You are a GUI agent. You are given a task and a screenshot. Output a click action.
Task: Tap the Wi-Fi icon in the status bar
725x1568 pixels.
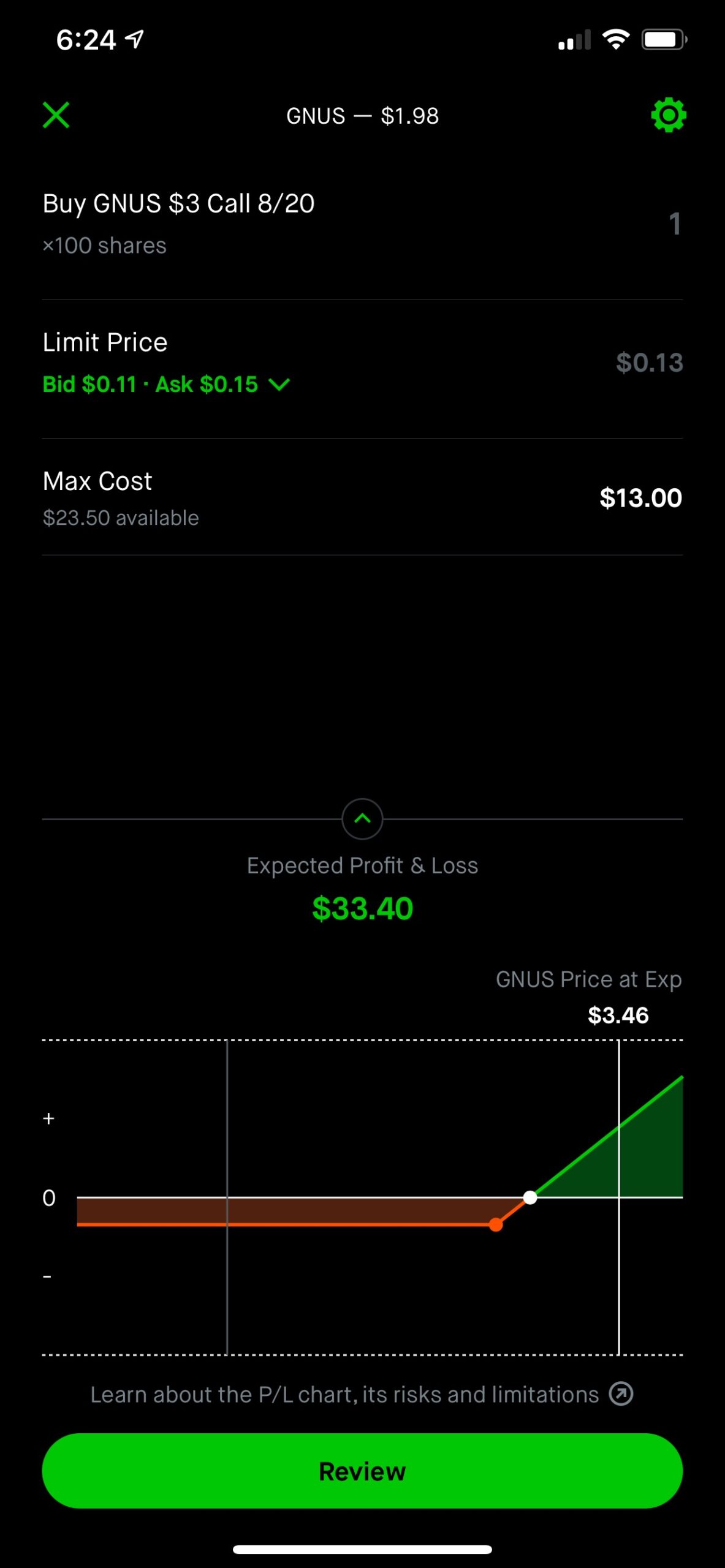click(x=615, y=39)
